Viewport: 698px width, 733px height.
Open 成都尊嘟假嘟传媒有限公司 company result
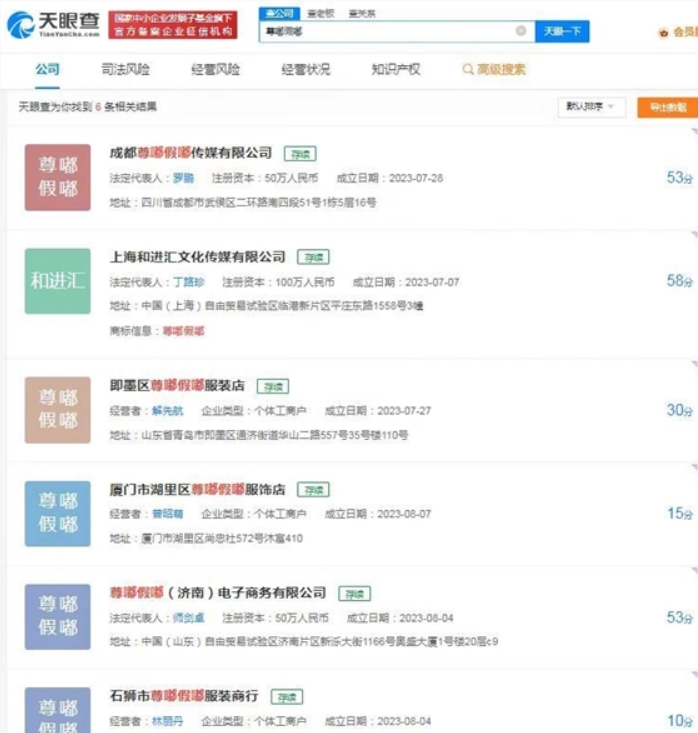tap(190, 153)
